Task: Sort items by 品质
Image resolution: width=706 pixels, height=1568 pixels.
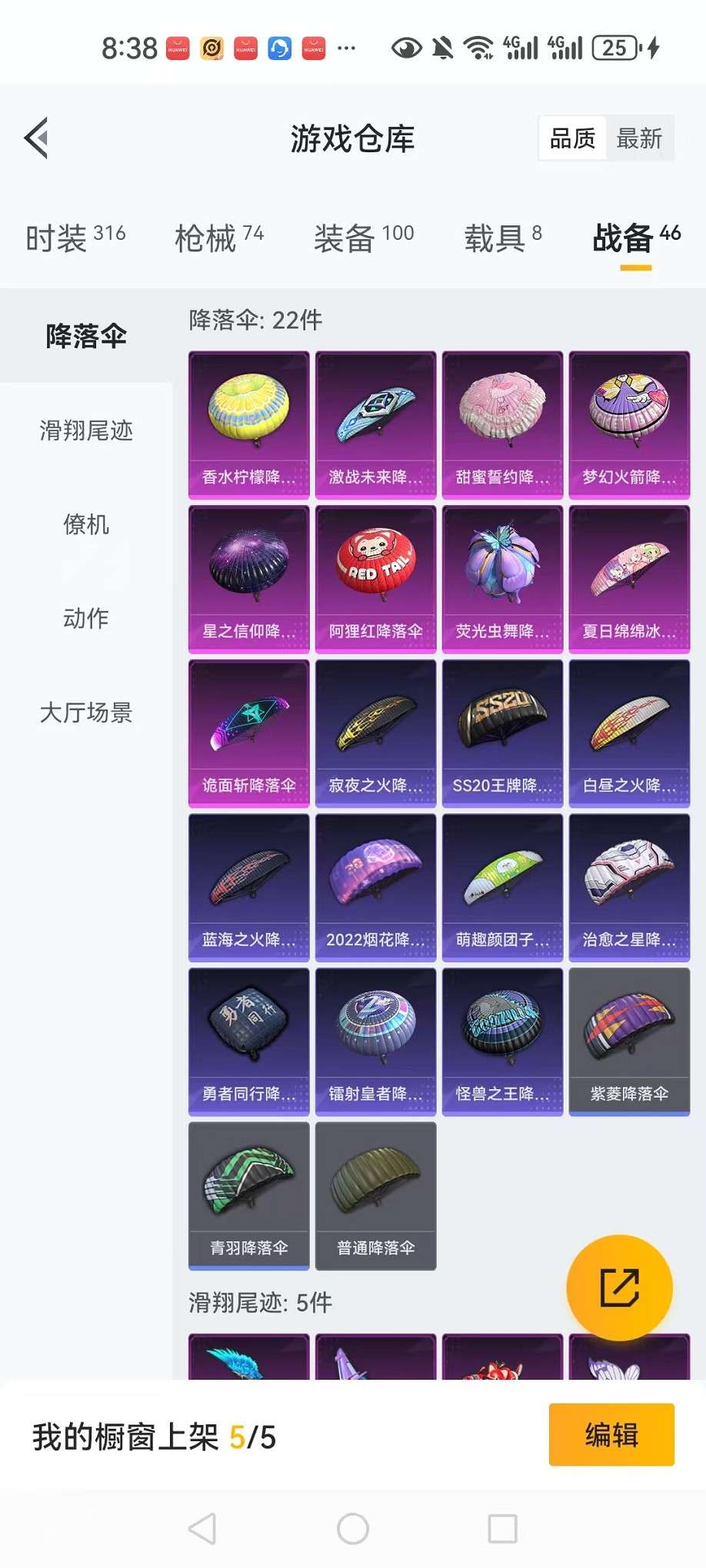Action: (x=572, y=138)
